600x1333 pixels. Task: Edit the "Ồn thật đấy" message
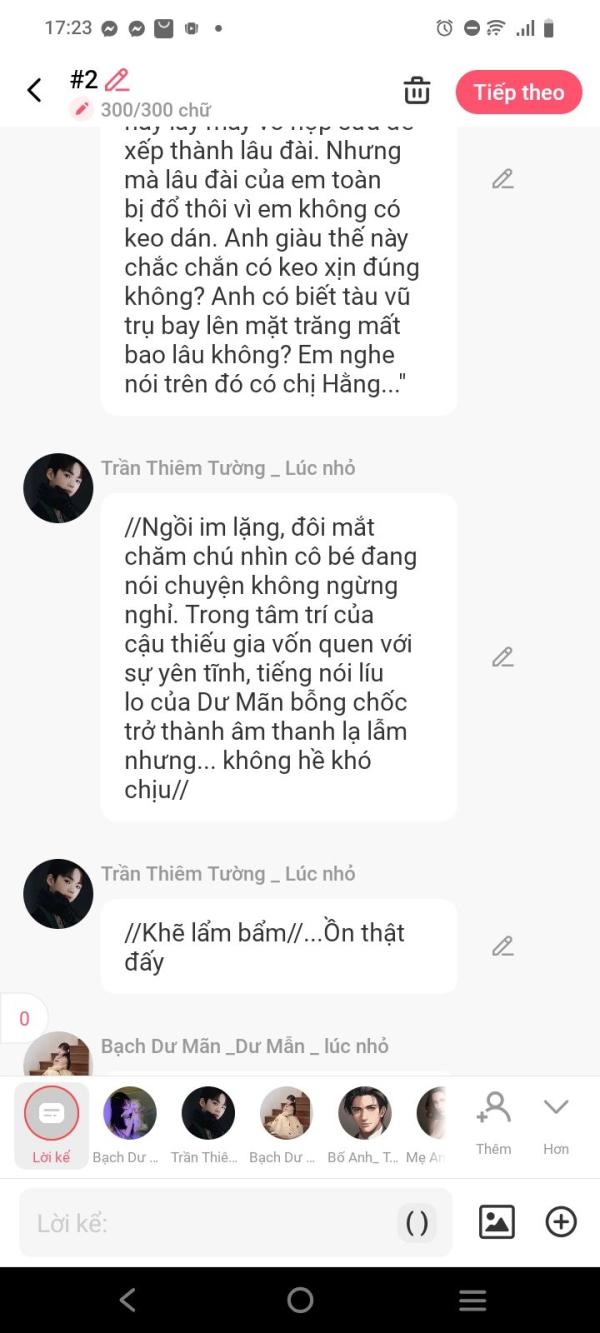click(503, 946)
